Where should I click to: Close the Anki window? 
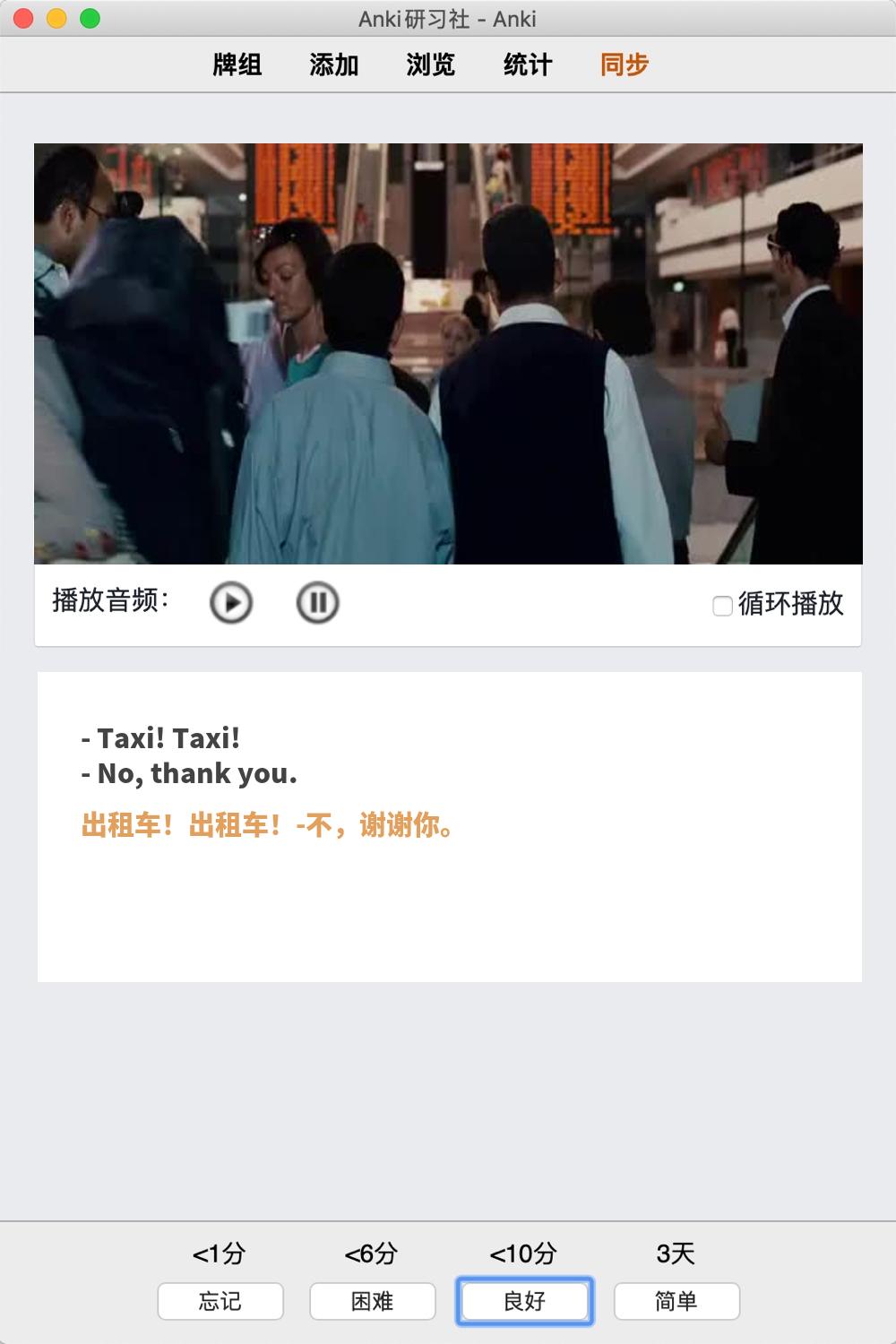(x=24, y=18)
